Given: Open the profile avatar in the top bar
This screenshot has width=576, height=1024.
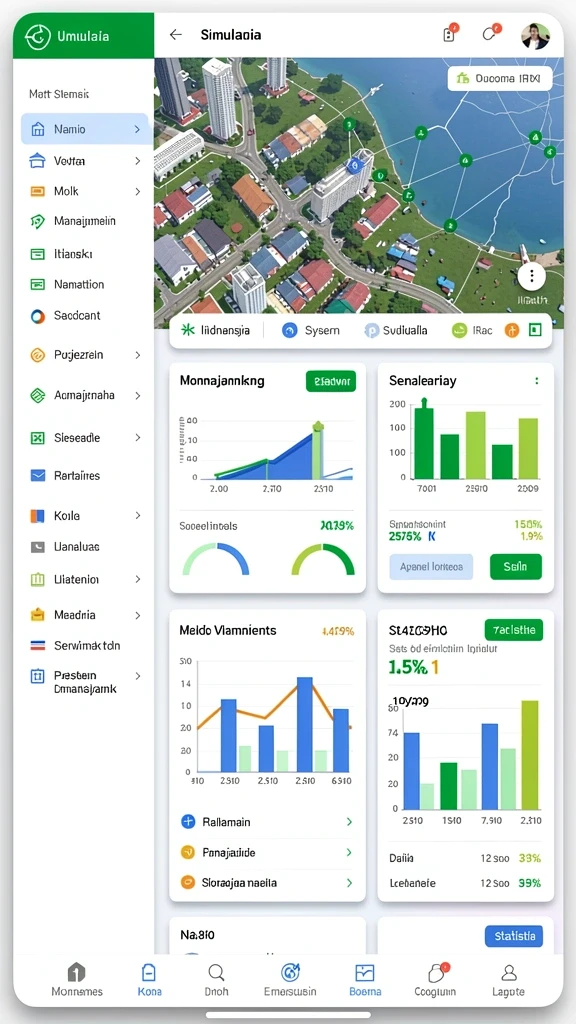Looking at the screenshot, I should [x=535, y=36].
